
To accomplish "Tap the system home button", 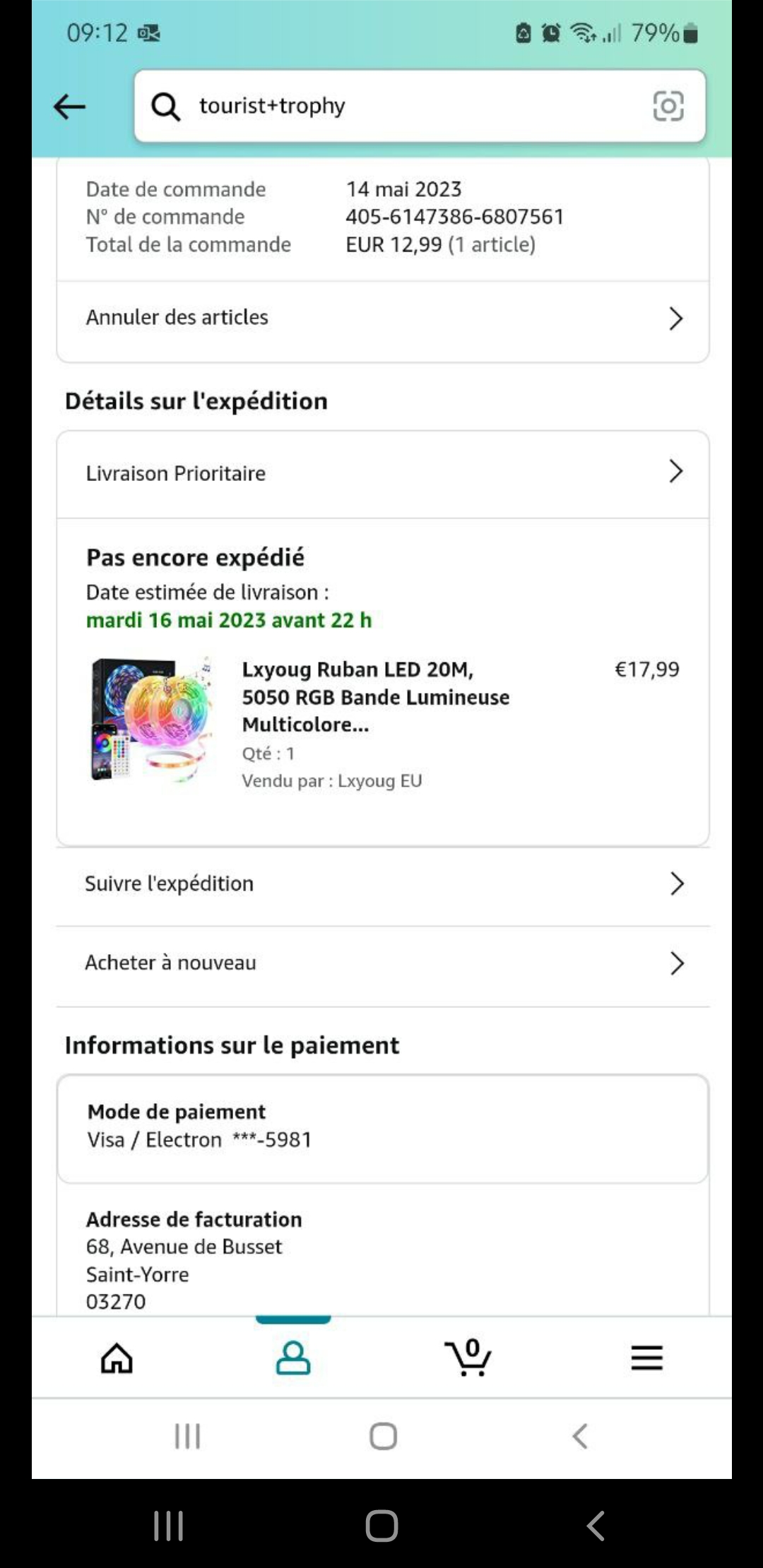I will (x=381, y=1526).
